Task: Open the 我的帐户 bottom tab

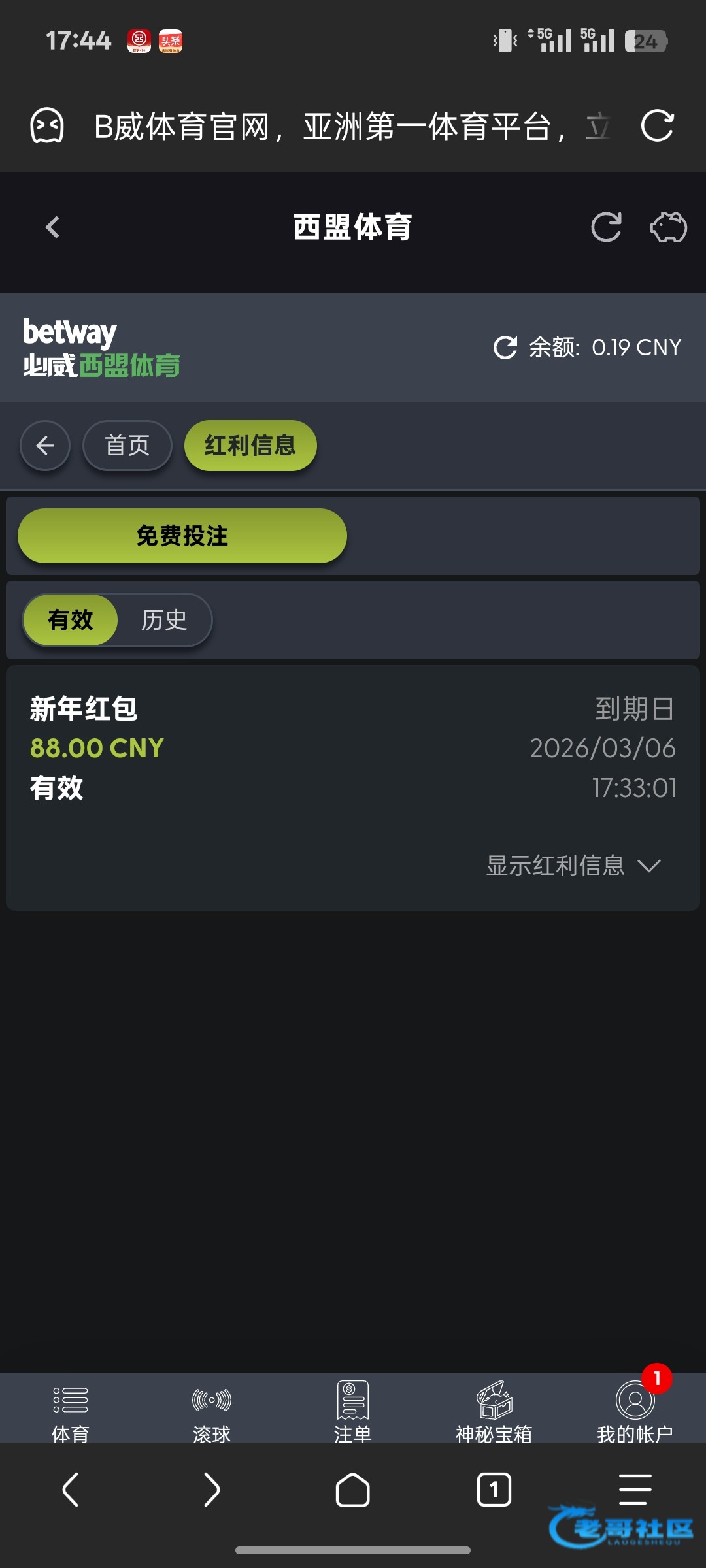Action: click(x=635, y=1410)
